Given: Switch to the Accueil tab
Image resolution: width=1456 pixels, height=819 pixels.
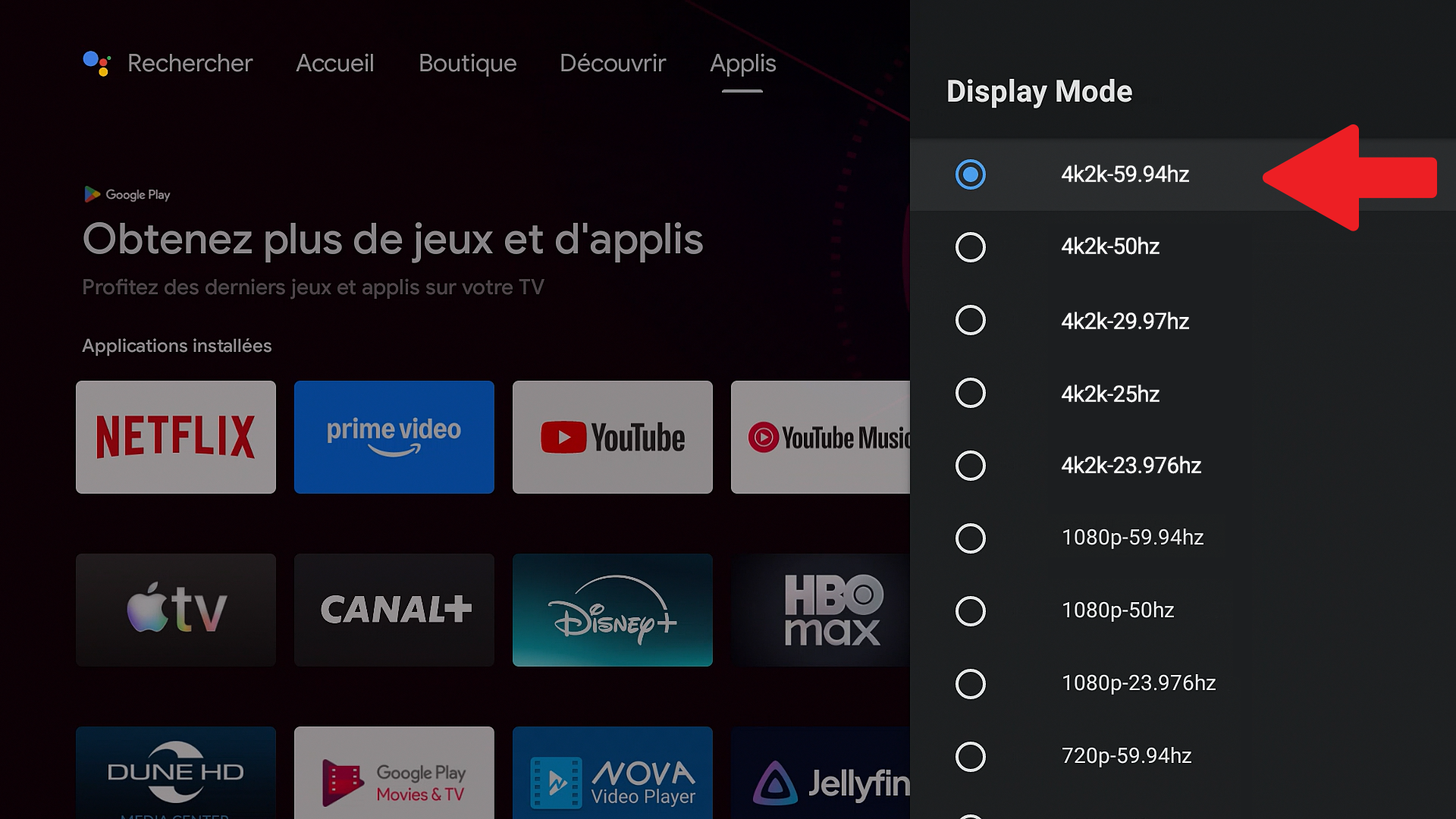Looking at the screenshot, I should pyautogui.click(x=334, y=63).
